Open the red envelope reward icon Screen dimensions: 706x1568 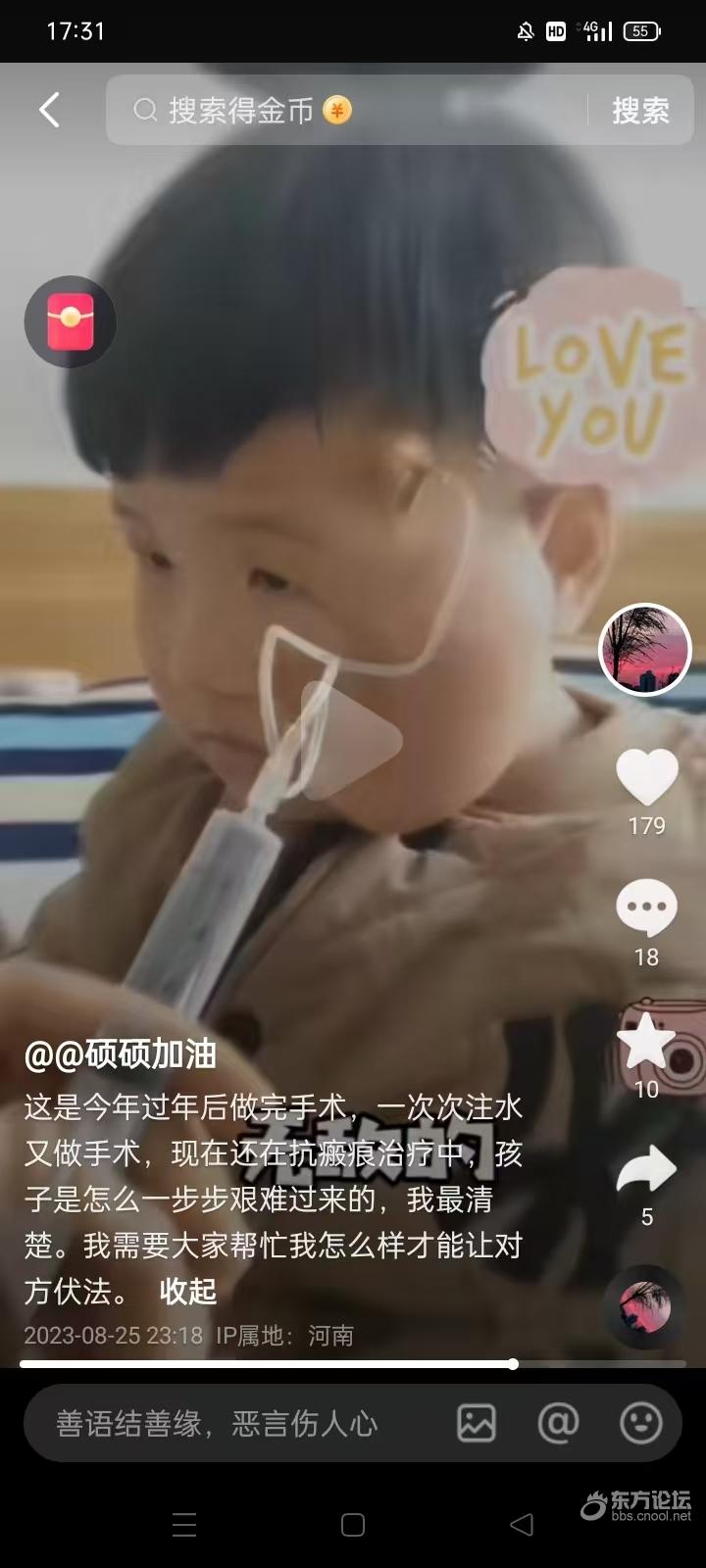coord(71,321)
